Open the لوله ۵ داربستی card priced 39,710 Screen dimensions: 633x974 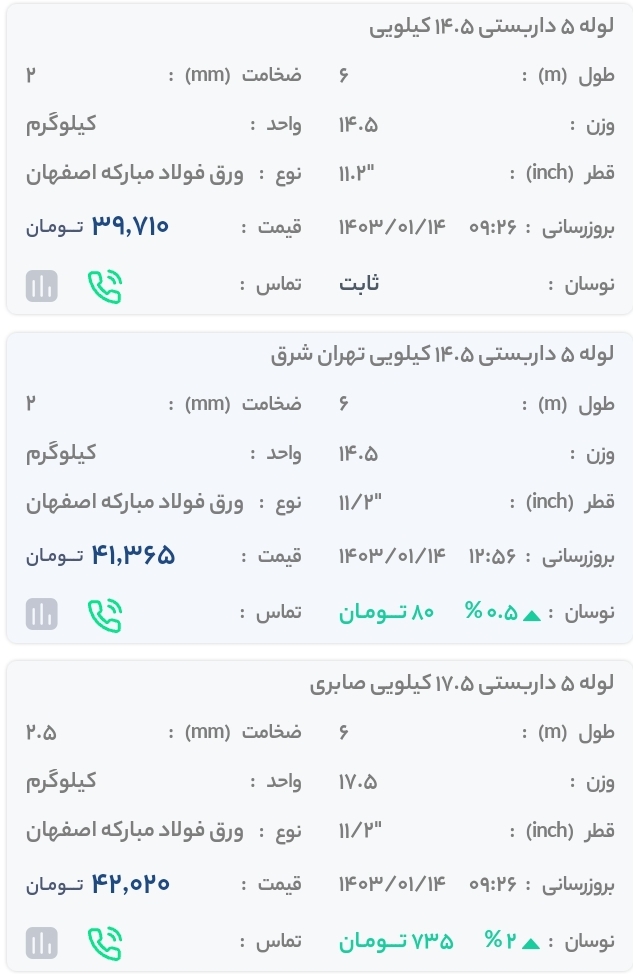(x=491, y=27)
